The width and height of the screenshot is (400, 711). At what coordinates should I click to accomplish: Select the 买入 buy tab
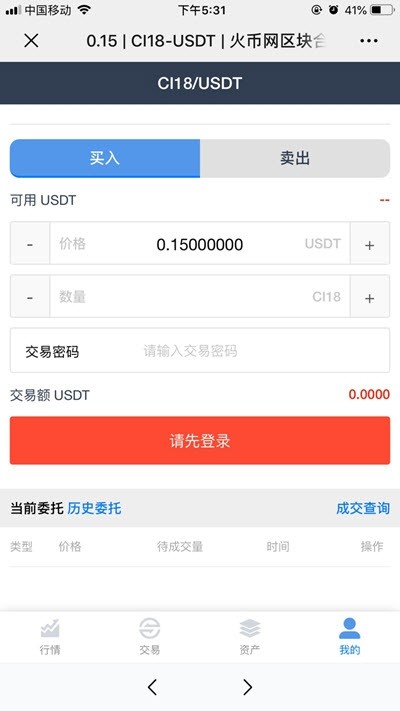pyautogui.click(x=105, y=158)
